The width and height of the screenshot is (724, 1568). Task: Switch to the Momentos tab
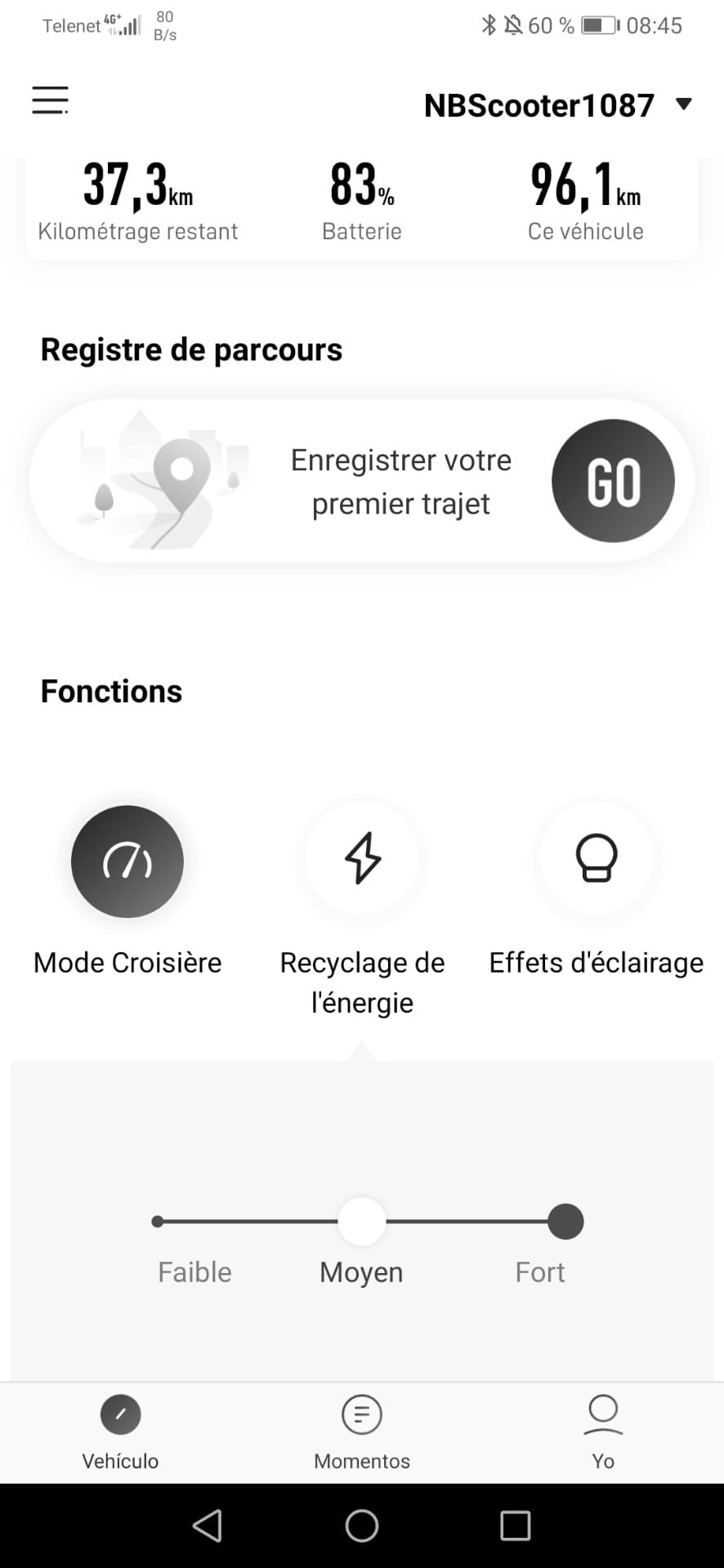(x=362, y=1430)
